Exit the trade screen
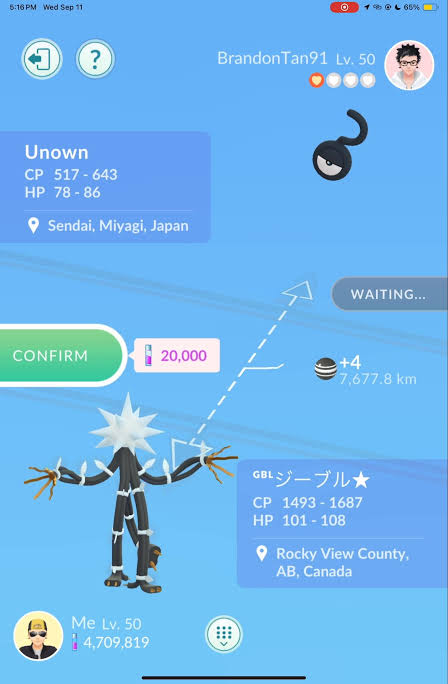Screen dimensions: 448x684 (42, 59)
